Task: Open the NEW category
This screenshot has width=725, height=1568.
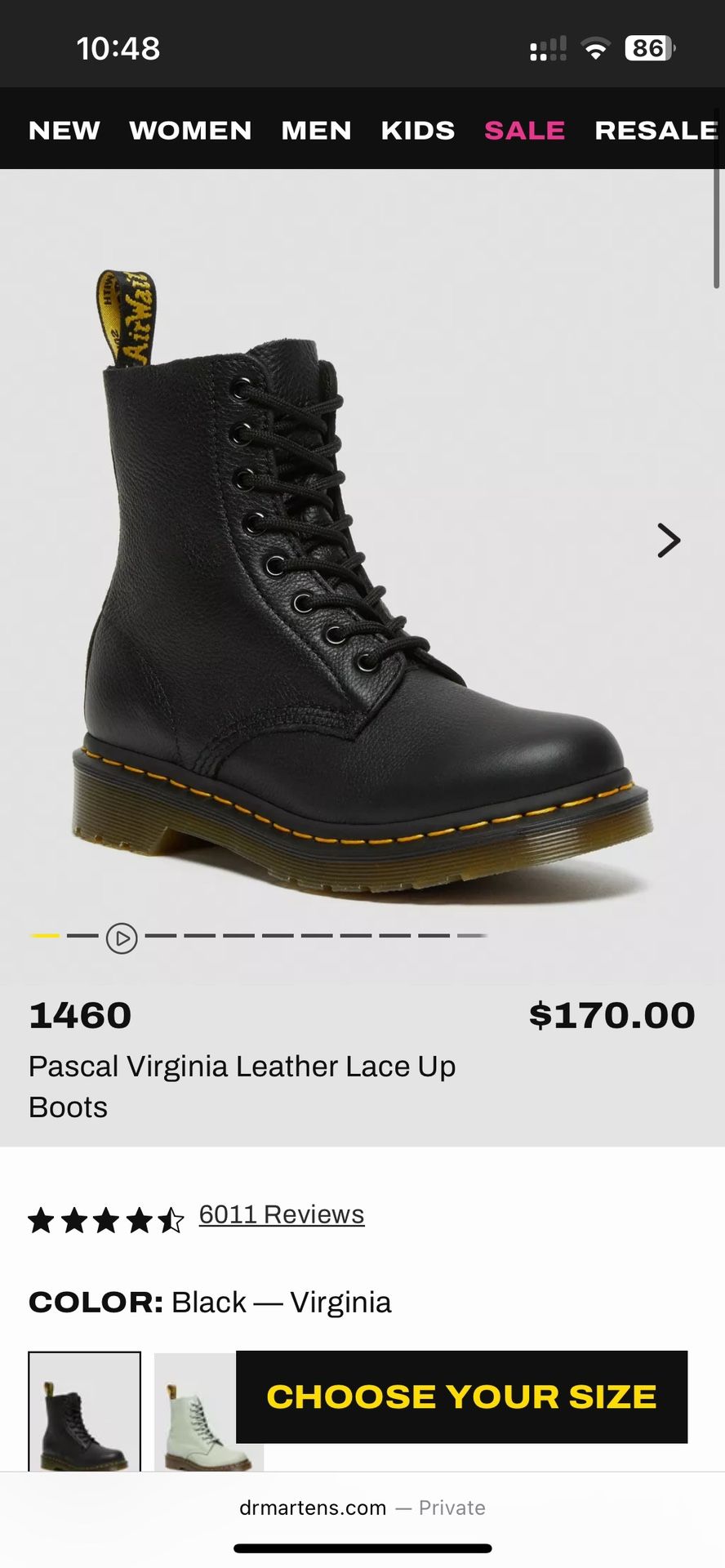Action: pos(64,130)
